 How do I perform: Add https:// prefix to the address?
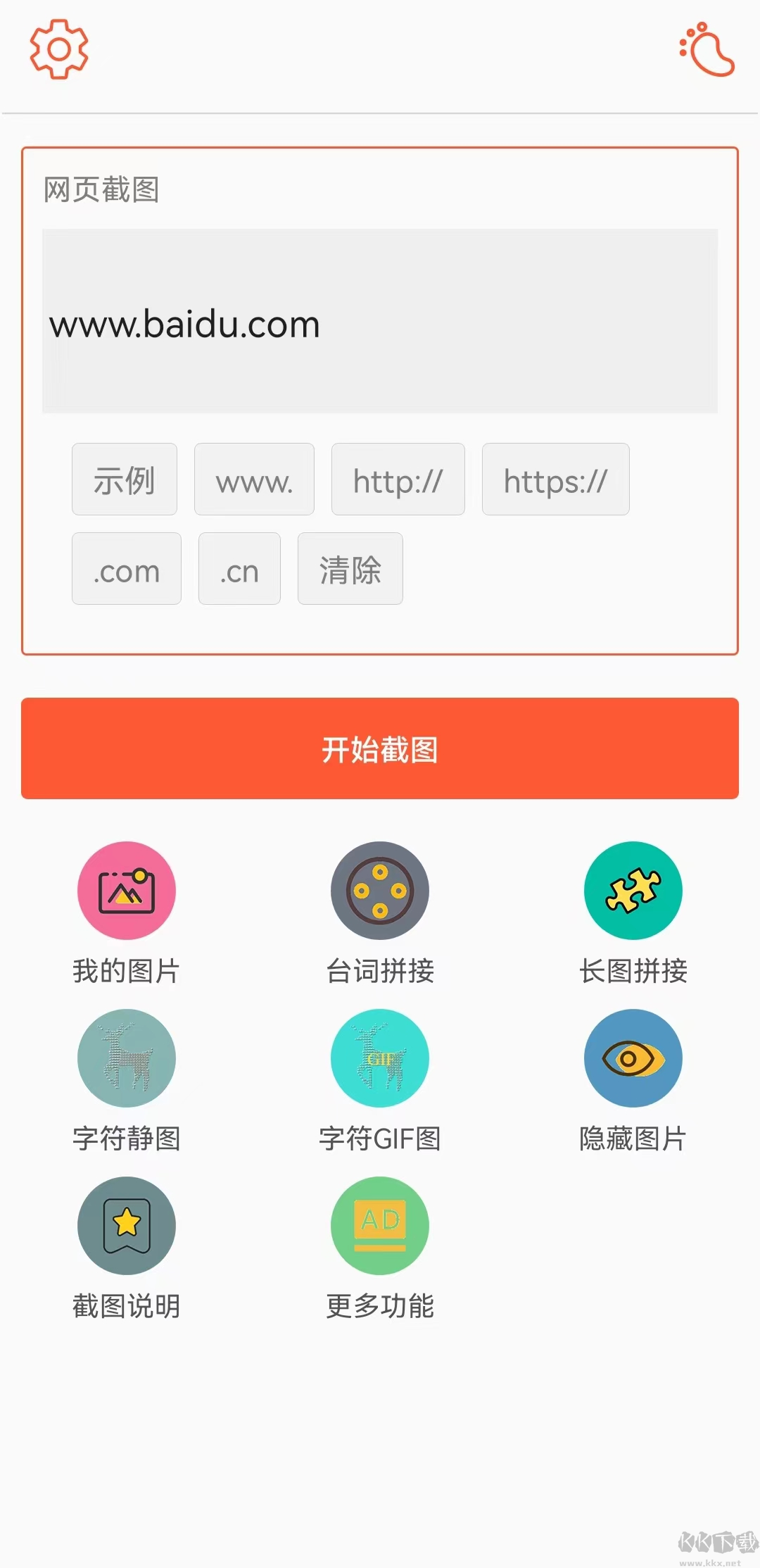pyautogui.click(x=555, y=479)
